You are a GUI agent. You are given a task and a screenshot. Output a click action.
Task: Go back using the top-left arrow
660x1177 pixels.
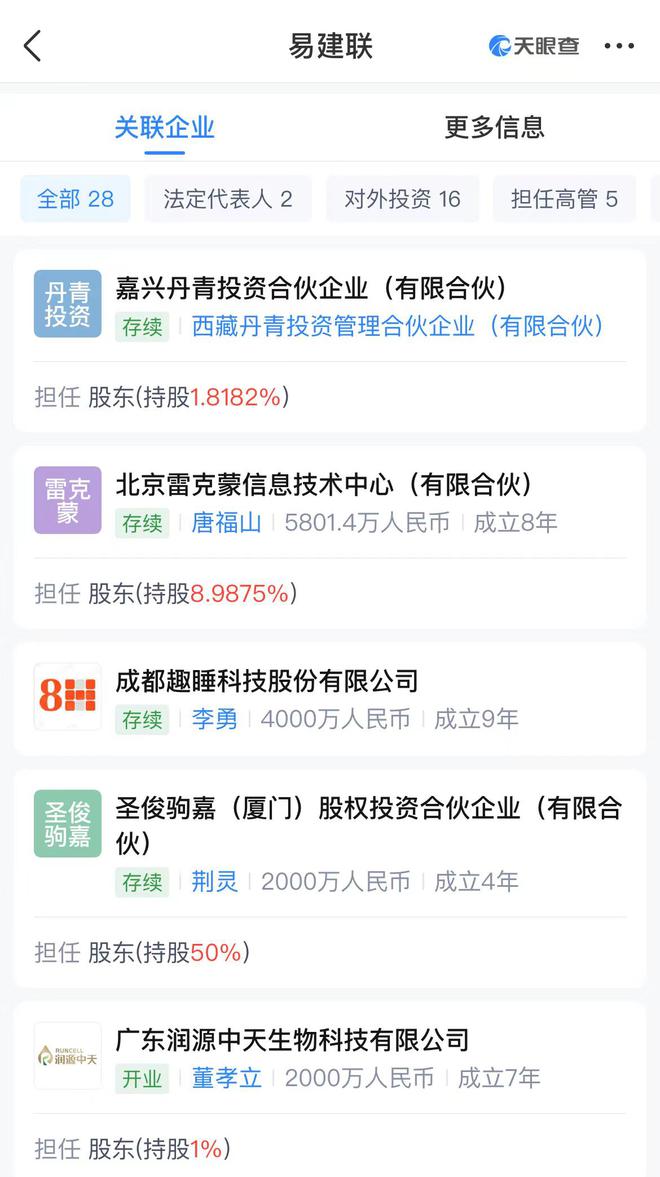33,46
